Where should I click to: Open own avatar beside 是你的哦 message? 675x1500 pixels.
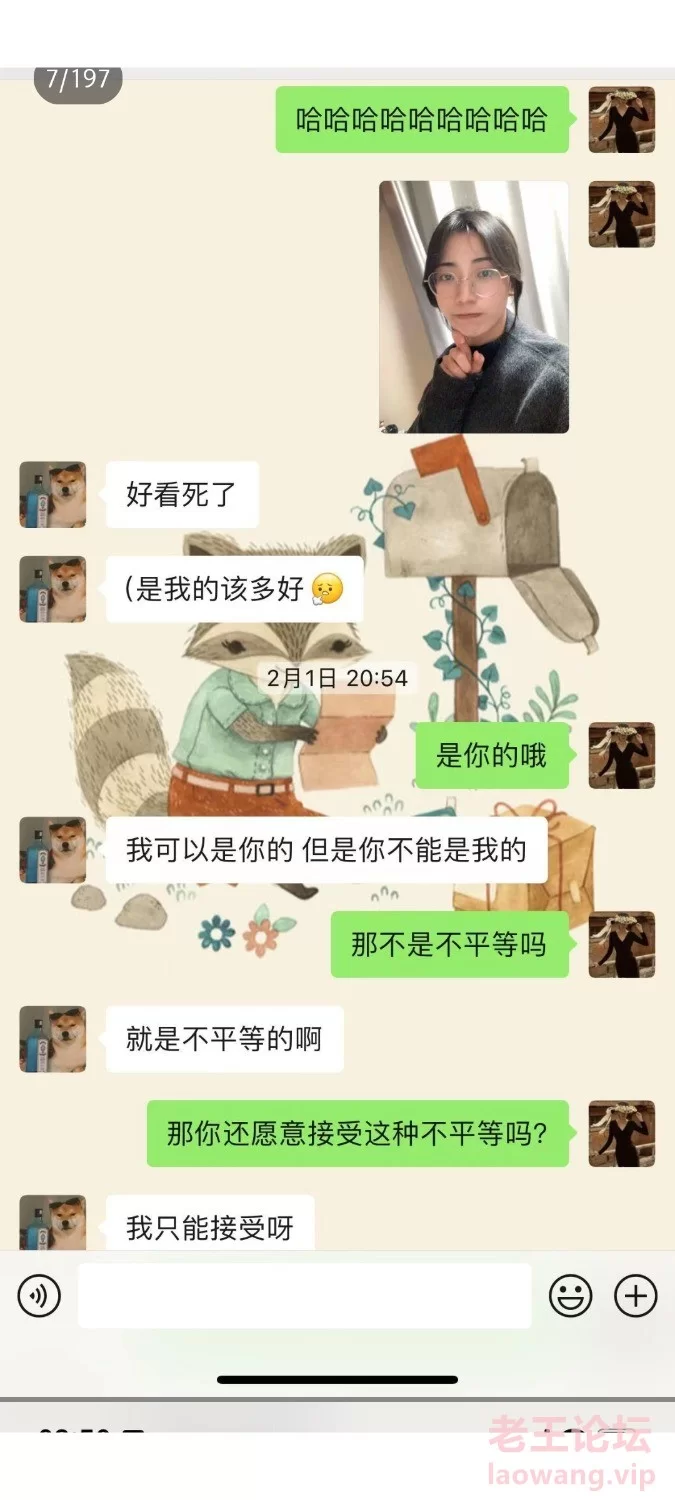(621, 756)
